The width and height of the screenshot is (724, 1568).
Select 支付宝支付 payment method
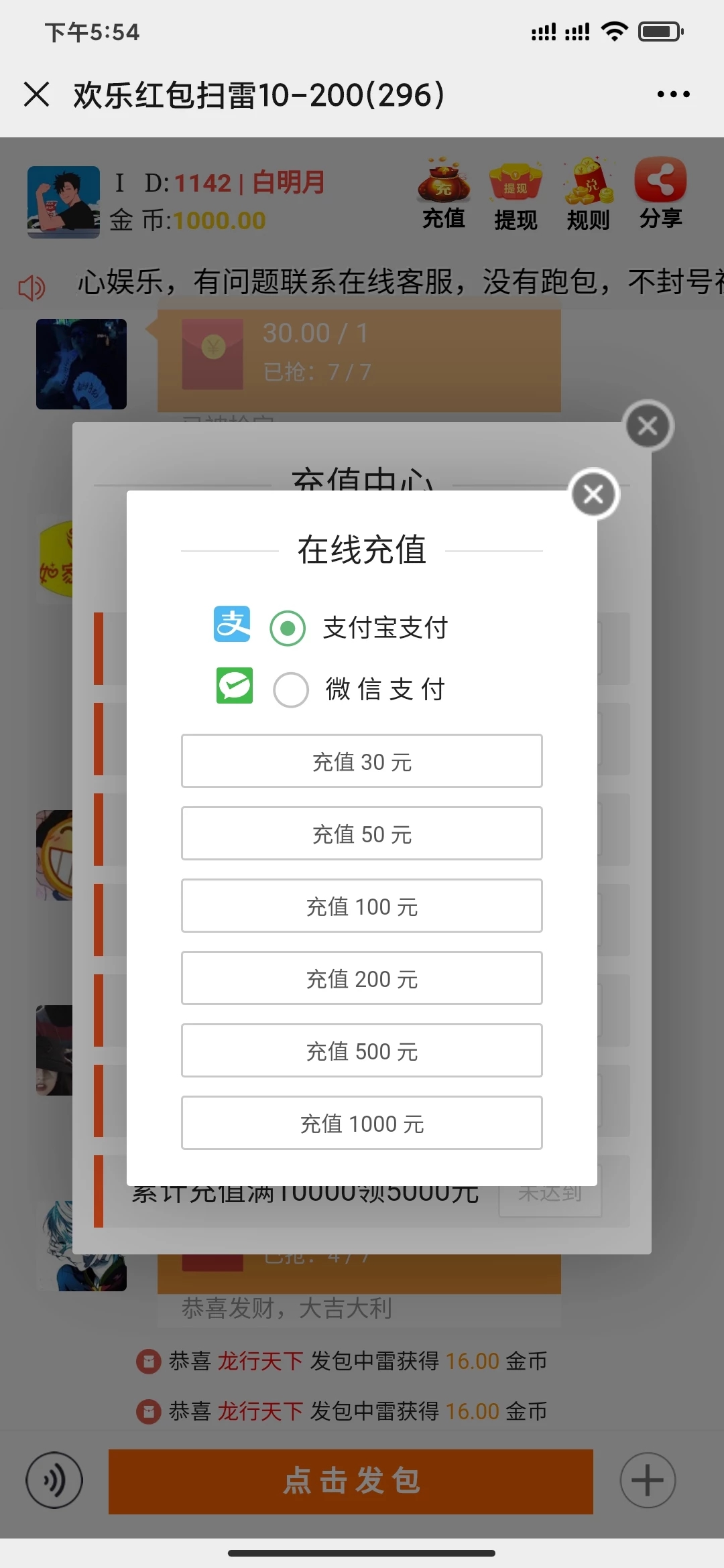(288, 628)
